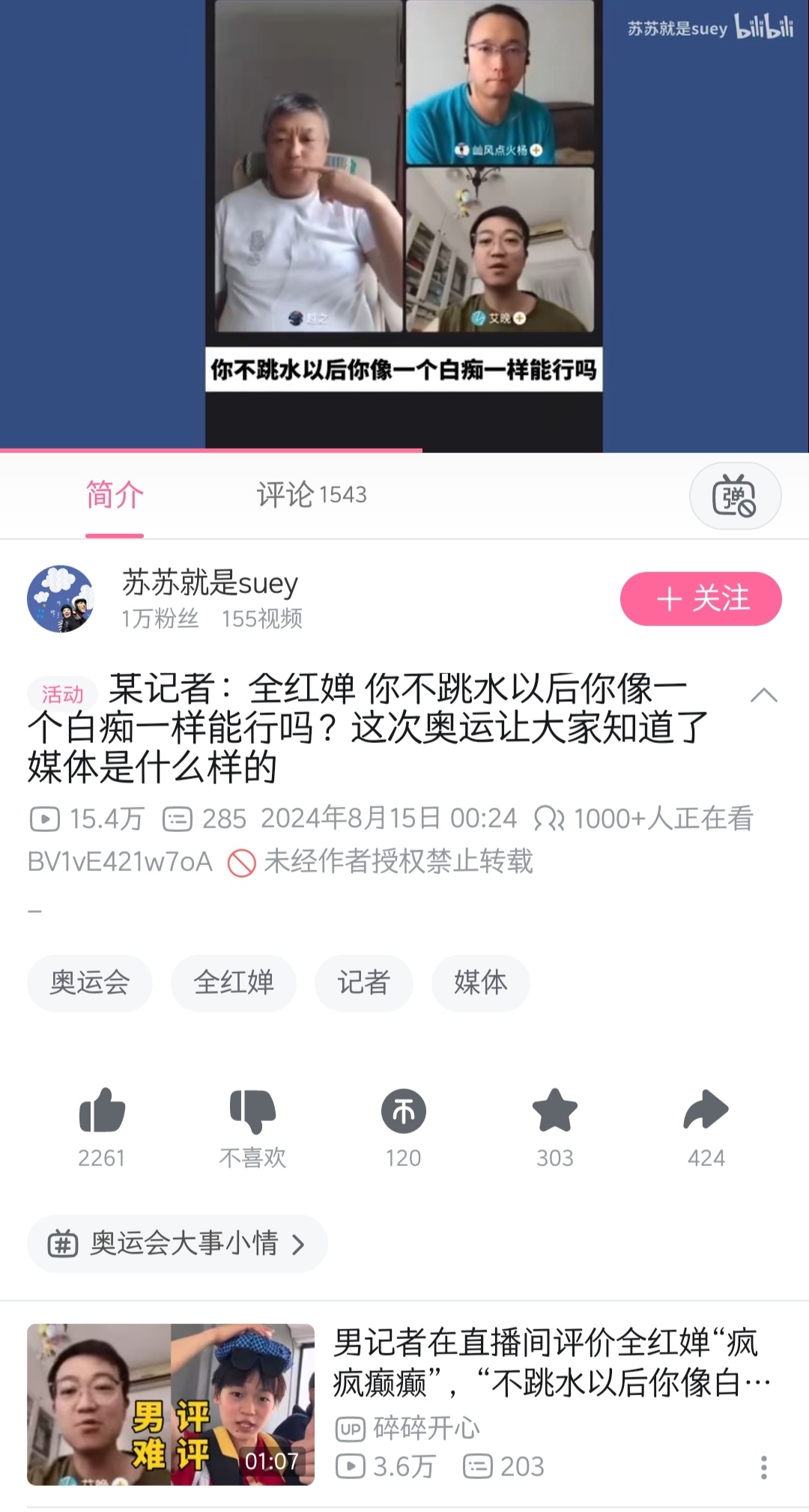Open the 苏苏就是suey uploader profile
This screenshot has width=809, height=1512.
click(210, 584)
